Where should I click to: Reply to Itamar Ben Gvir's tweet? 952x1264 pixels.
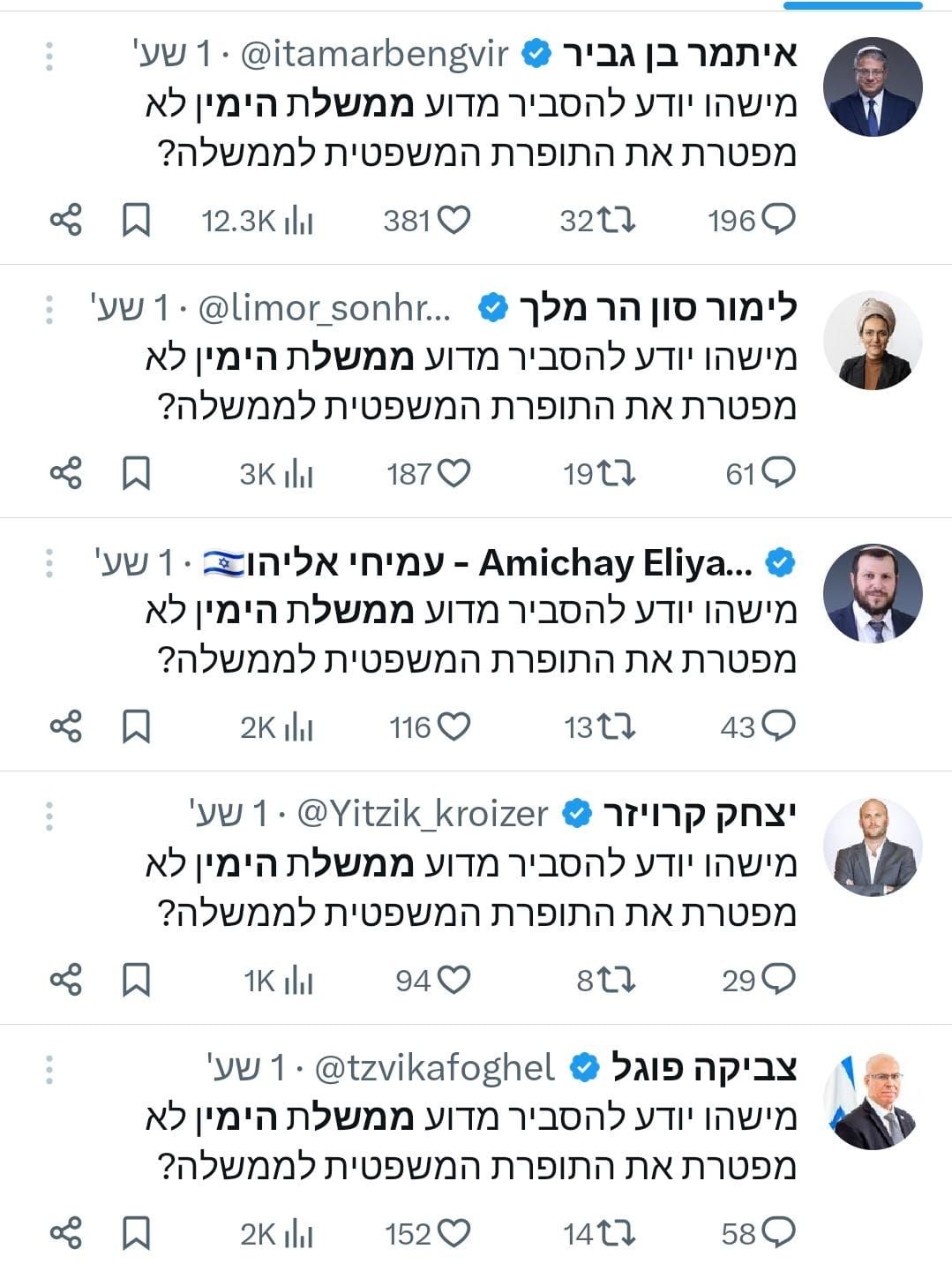(778, 219)
